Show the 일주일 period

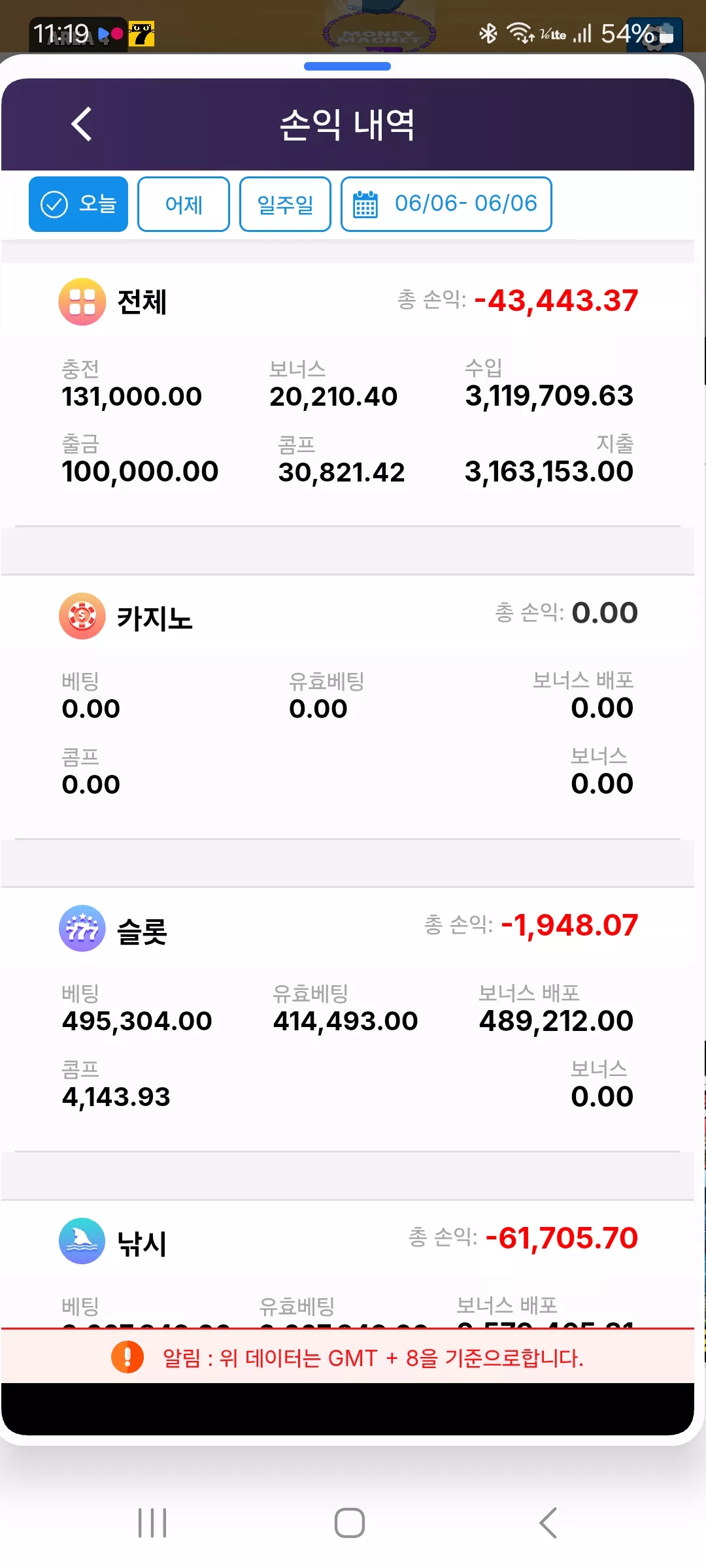(x=285, y=204)
